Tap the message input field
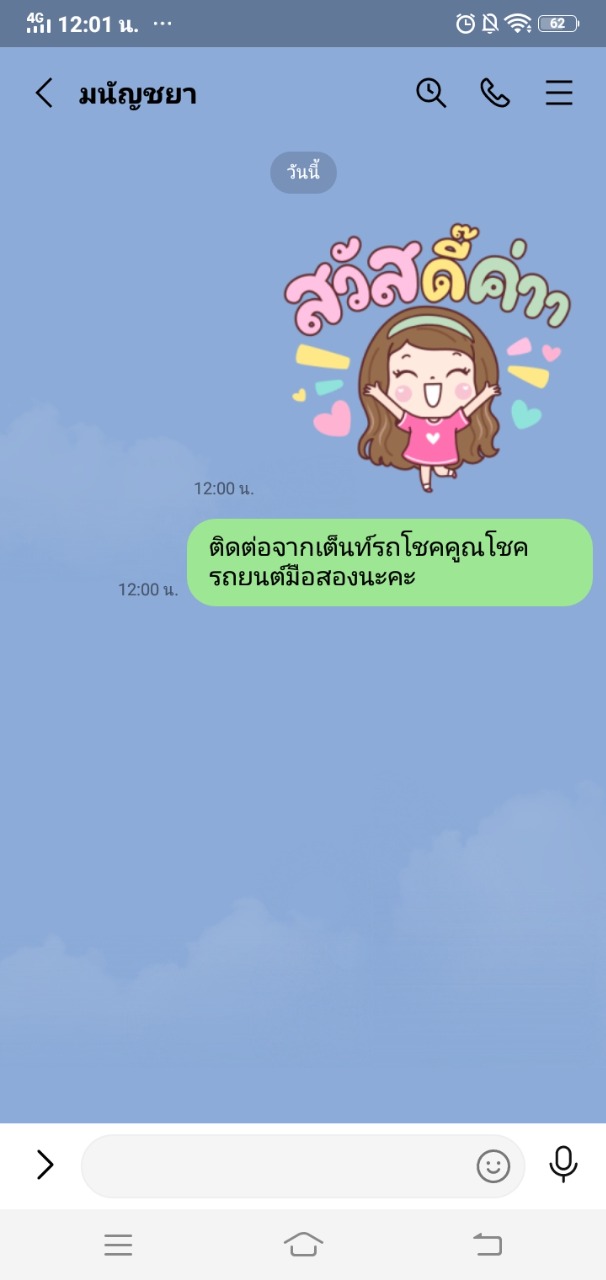This screenshot has width=606, height=1280. (x=275, y=1166)
